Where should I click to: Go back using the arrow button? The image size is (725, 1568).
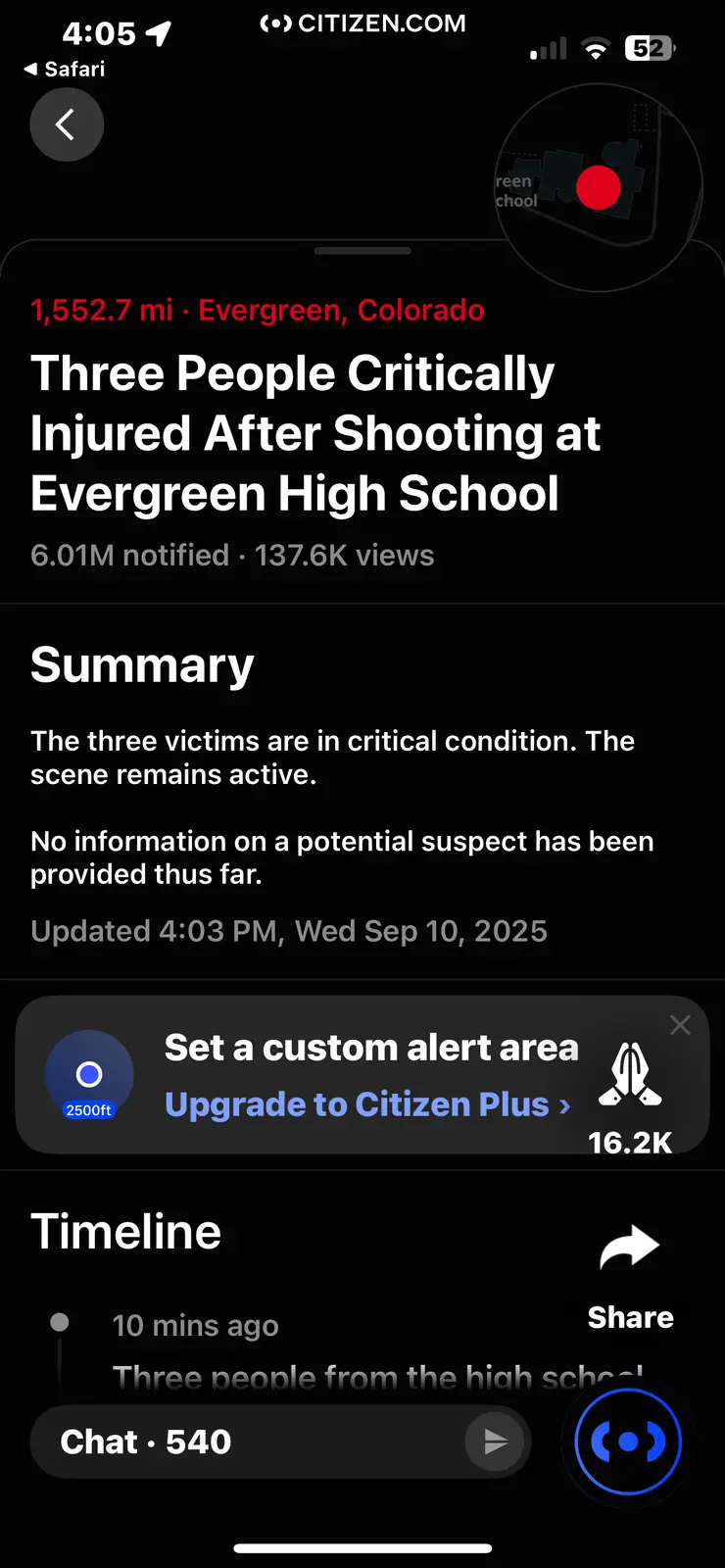67,124
